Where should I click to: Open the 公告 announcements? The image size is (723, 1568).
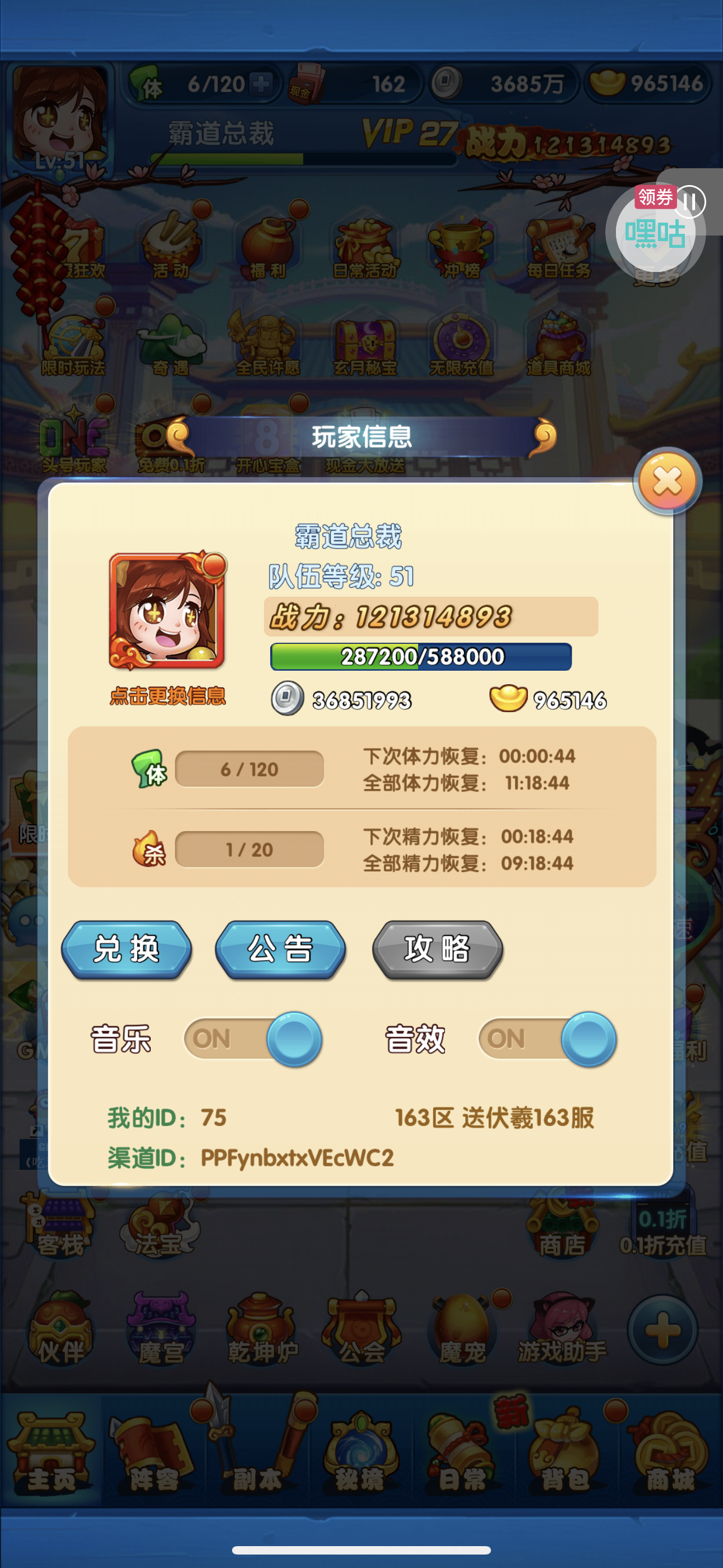pos(281,949)
